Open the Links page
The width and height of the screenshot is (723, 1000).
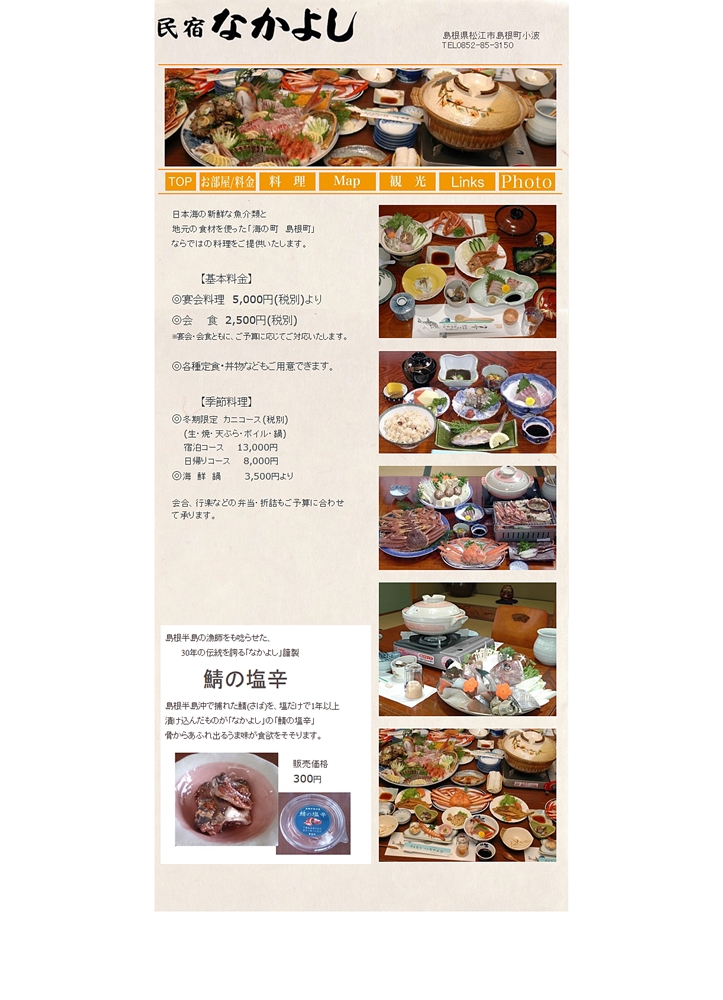(x=467, y=182)
